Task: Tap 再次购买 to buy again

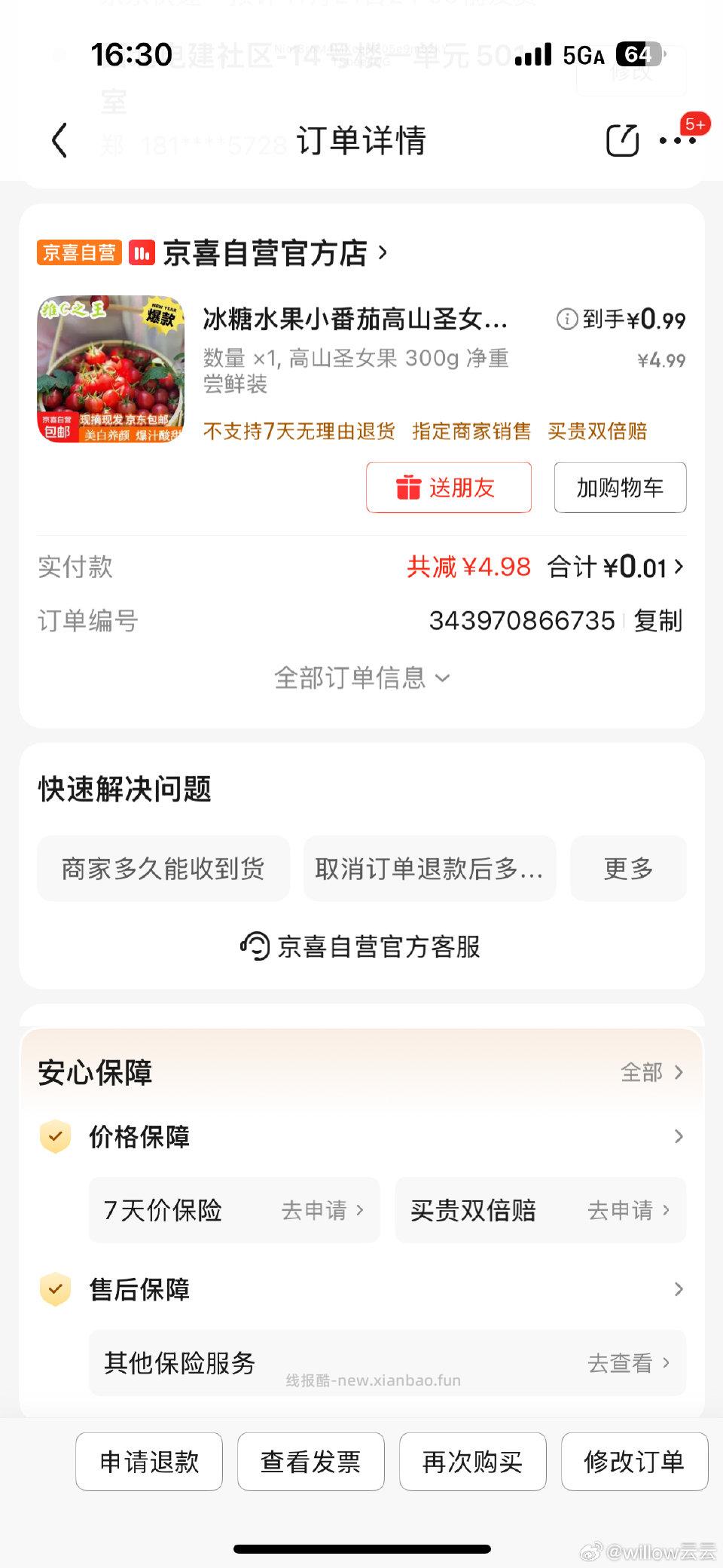Action: click(472, 1463)
